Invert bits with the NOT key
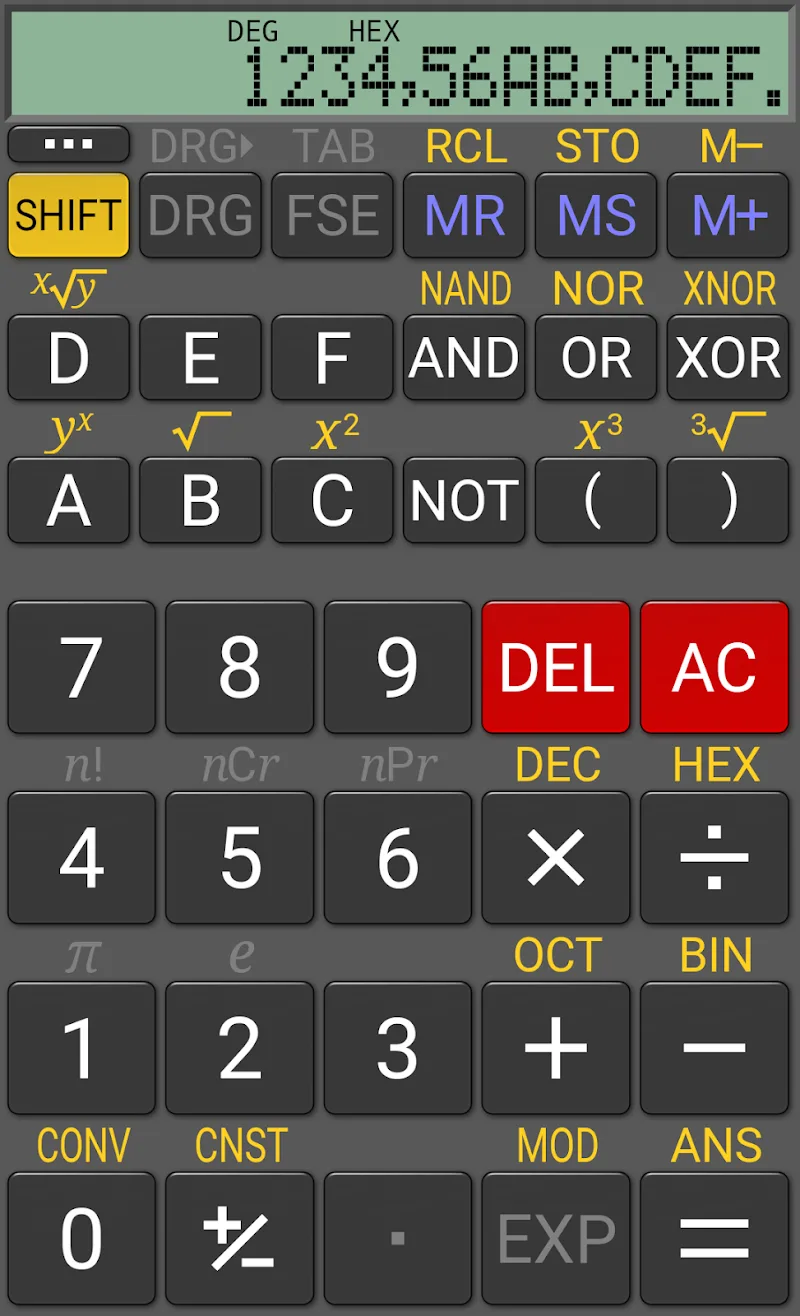800x1316 pixels. point(464,500)
